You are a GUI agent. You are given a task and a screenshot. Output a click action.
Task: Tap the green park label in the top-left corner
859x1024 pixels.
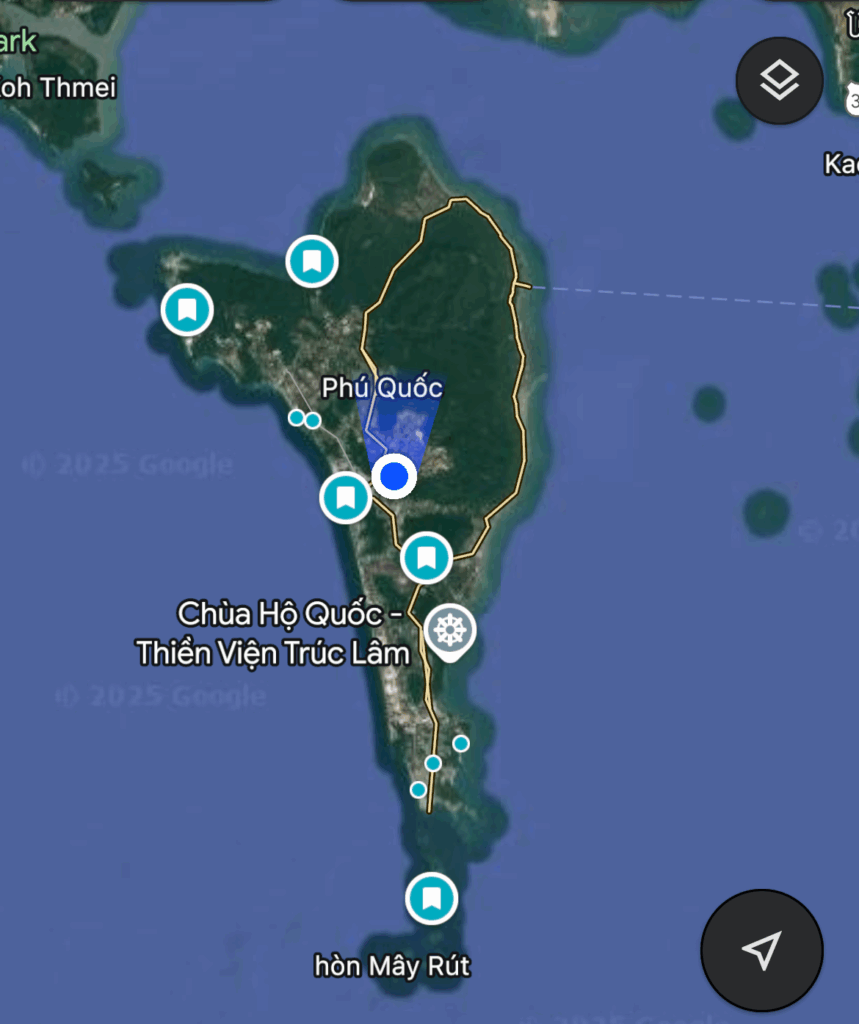click(x=17, y=42)
